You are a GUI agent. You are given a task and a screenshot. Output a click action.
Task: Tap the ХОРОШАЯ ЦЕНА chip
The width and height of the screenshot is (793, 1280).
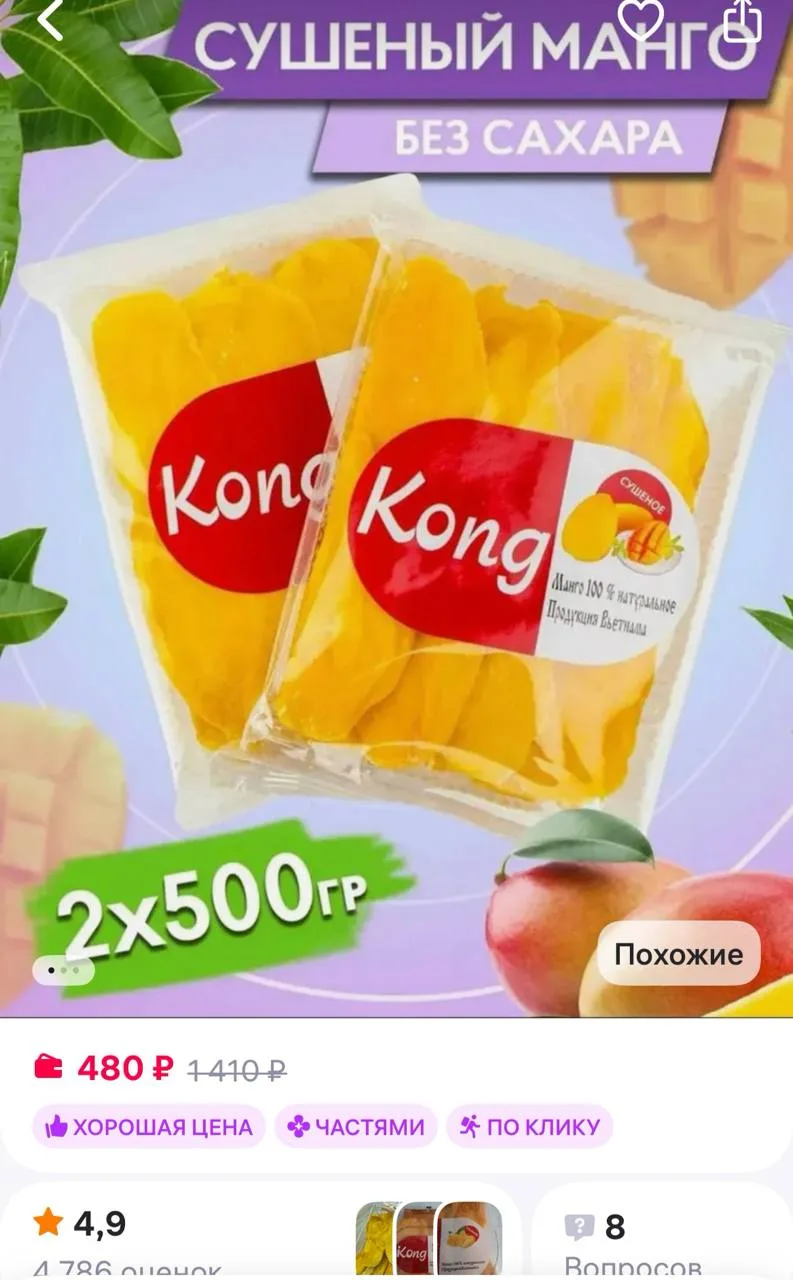[x=148, y=1127]
